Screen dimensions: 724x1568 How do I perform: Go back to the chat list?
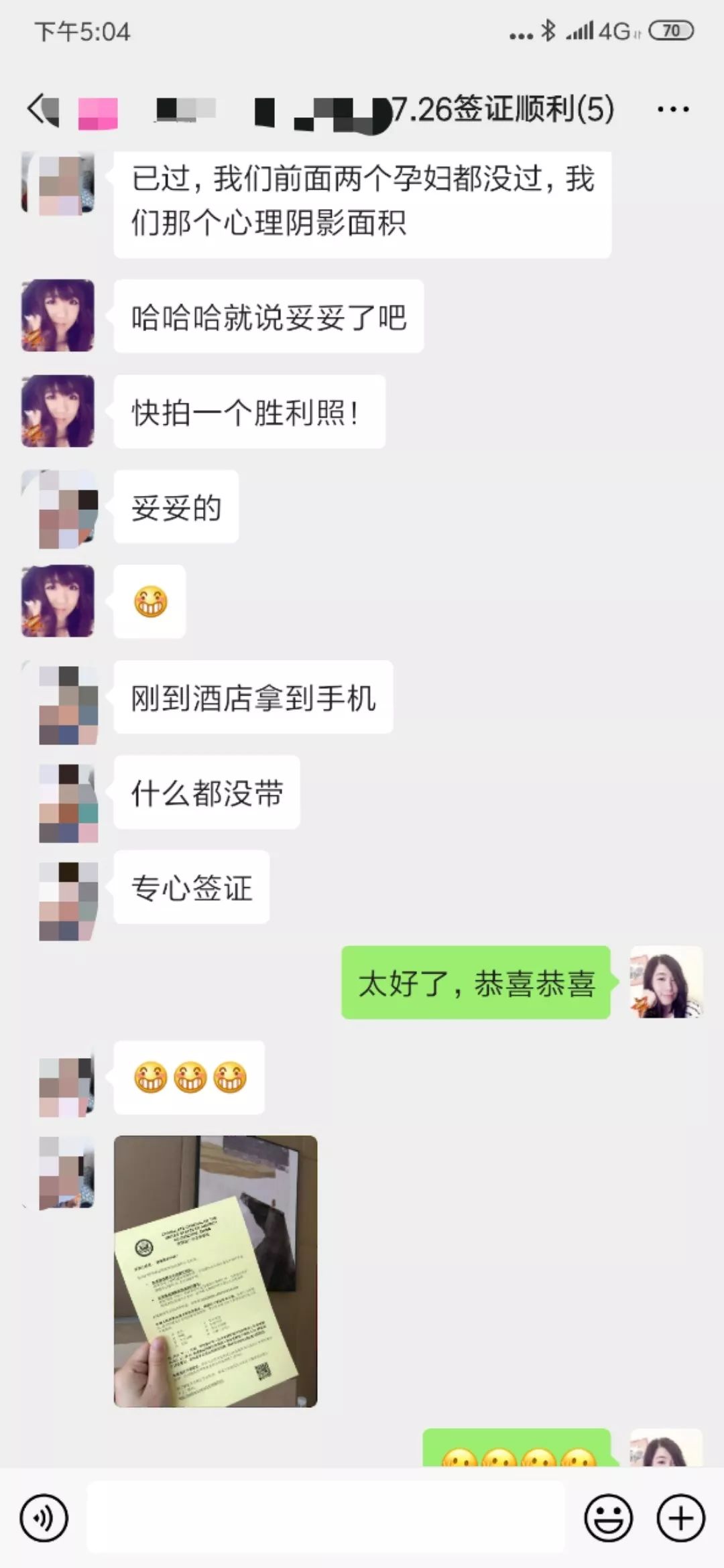42,109
